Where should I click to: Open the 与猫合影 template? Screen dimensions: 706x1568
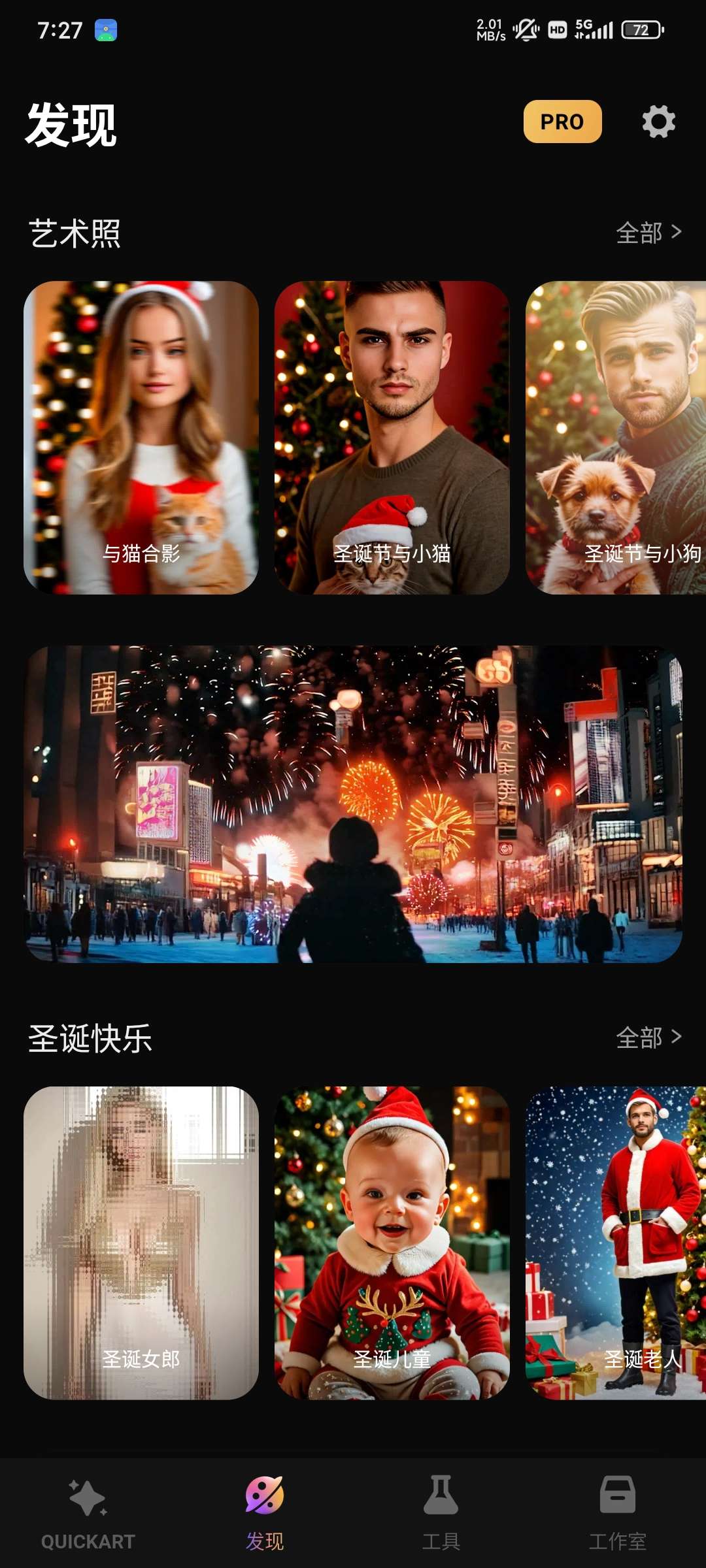pos(141,438)
